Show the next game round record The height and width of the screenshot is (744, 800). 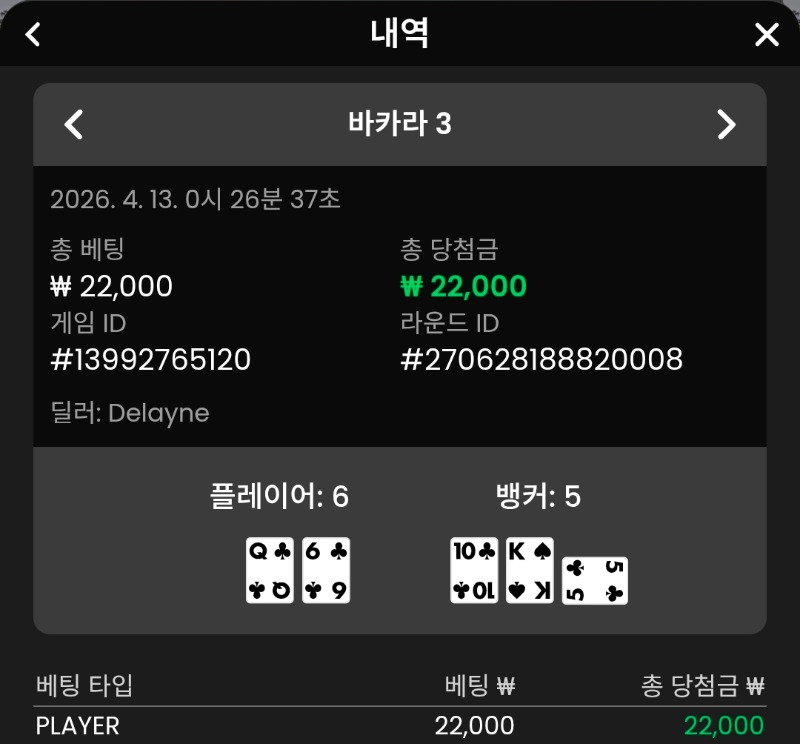[726, 124]
